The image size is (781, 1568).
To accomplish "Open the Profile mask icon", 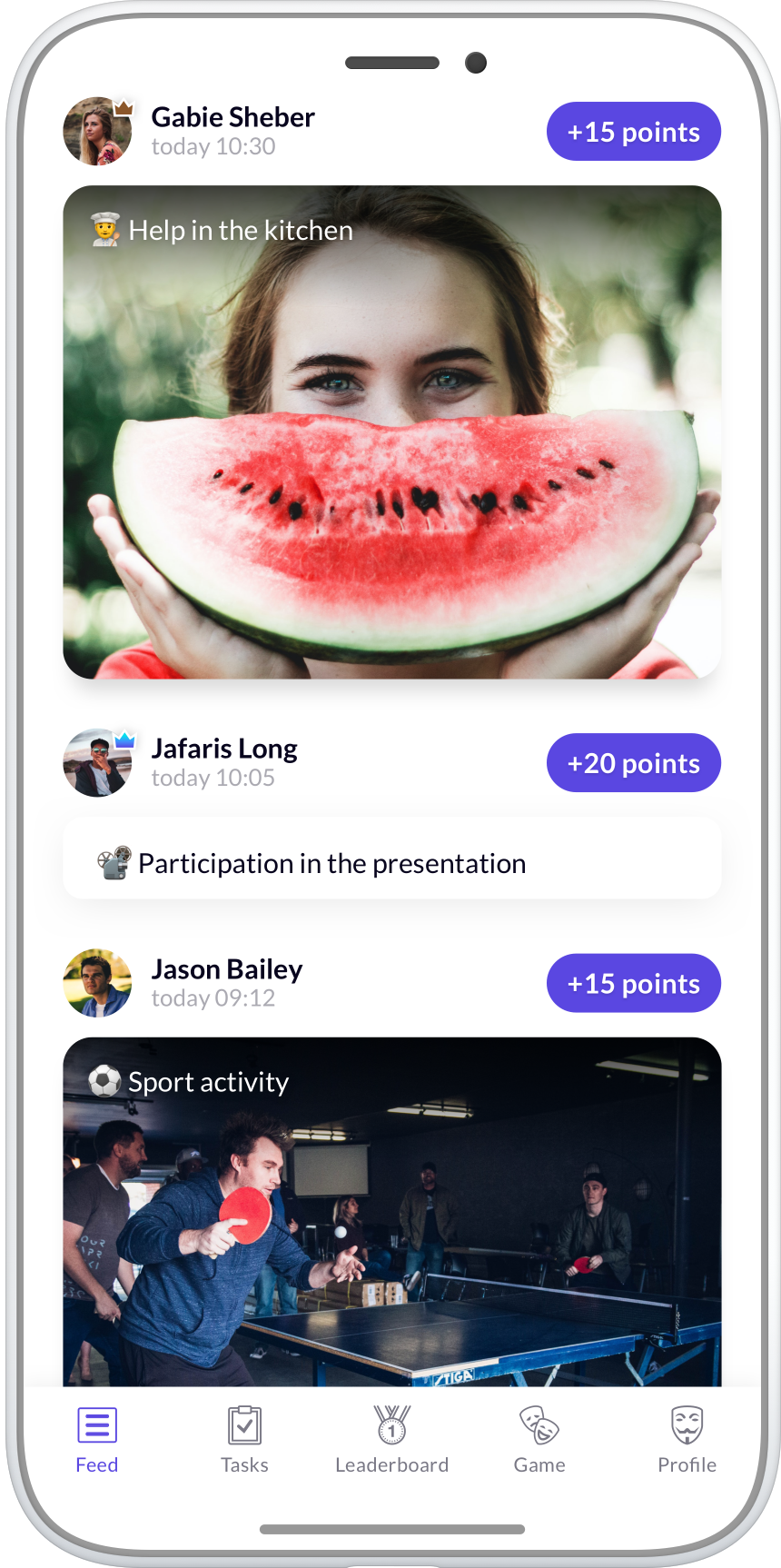I will coord(687,1424).
